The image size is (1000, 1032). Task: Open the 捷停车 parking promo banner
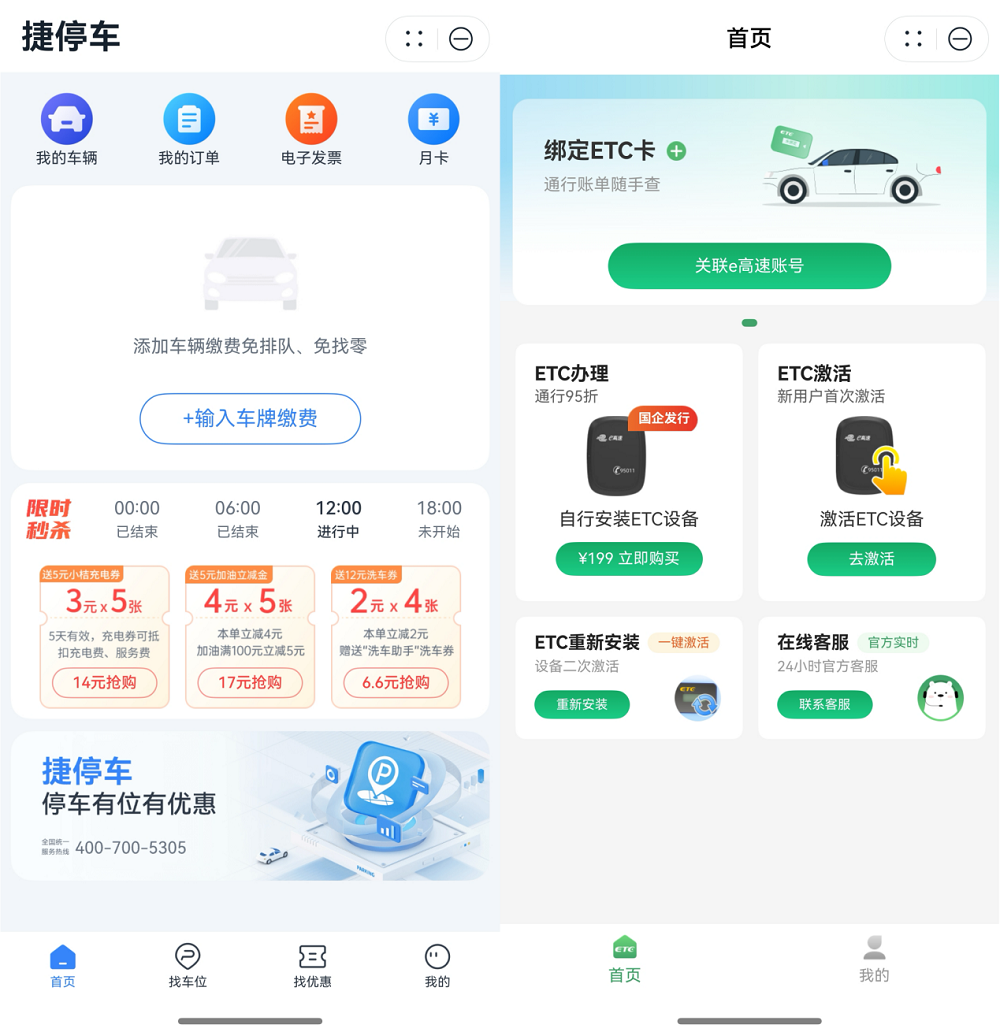tap(250, 806)
